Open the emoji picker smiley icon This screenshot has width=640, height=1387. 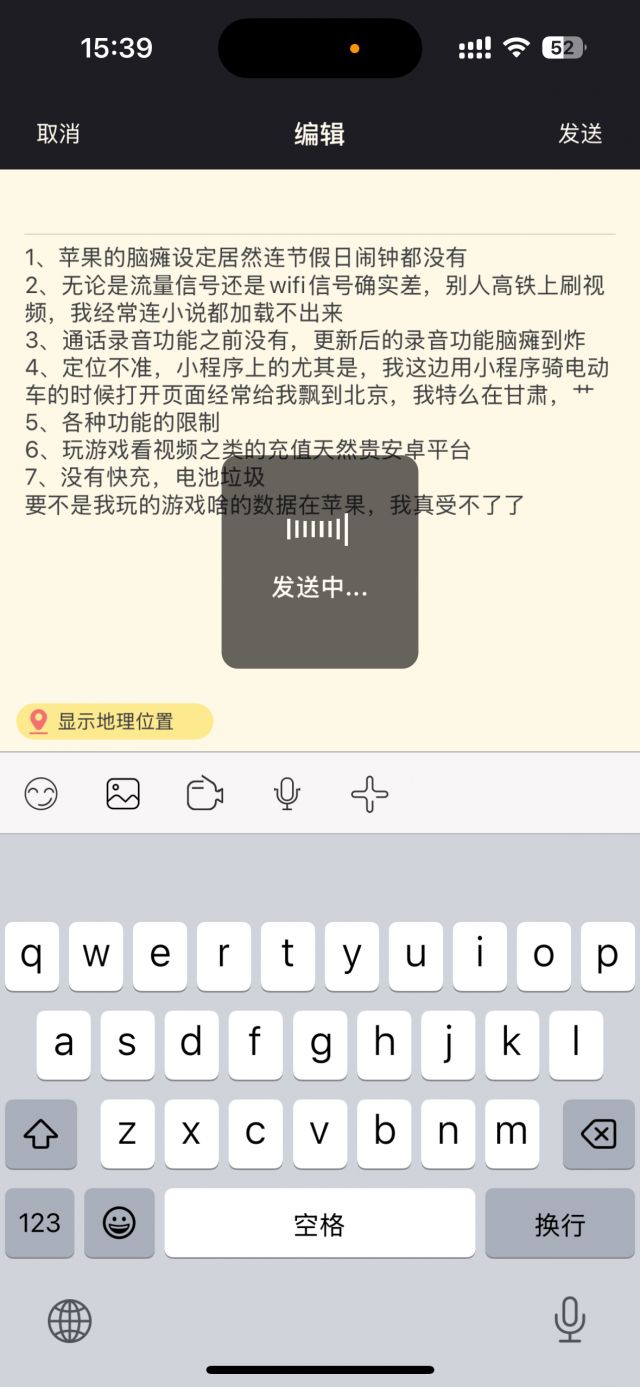point(41,794)
